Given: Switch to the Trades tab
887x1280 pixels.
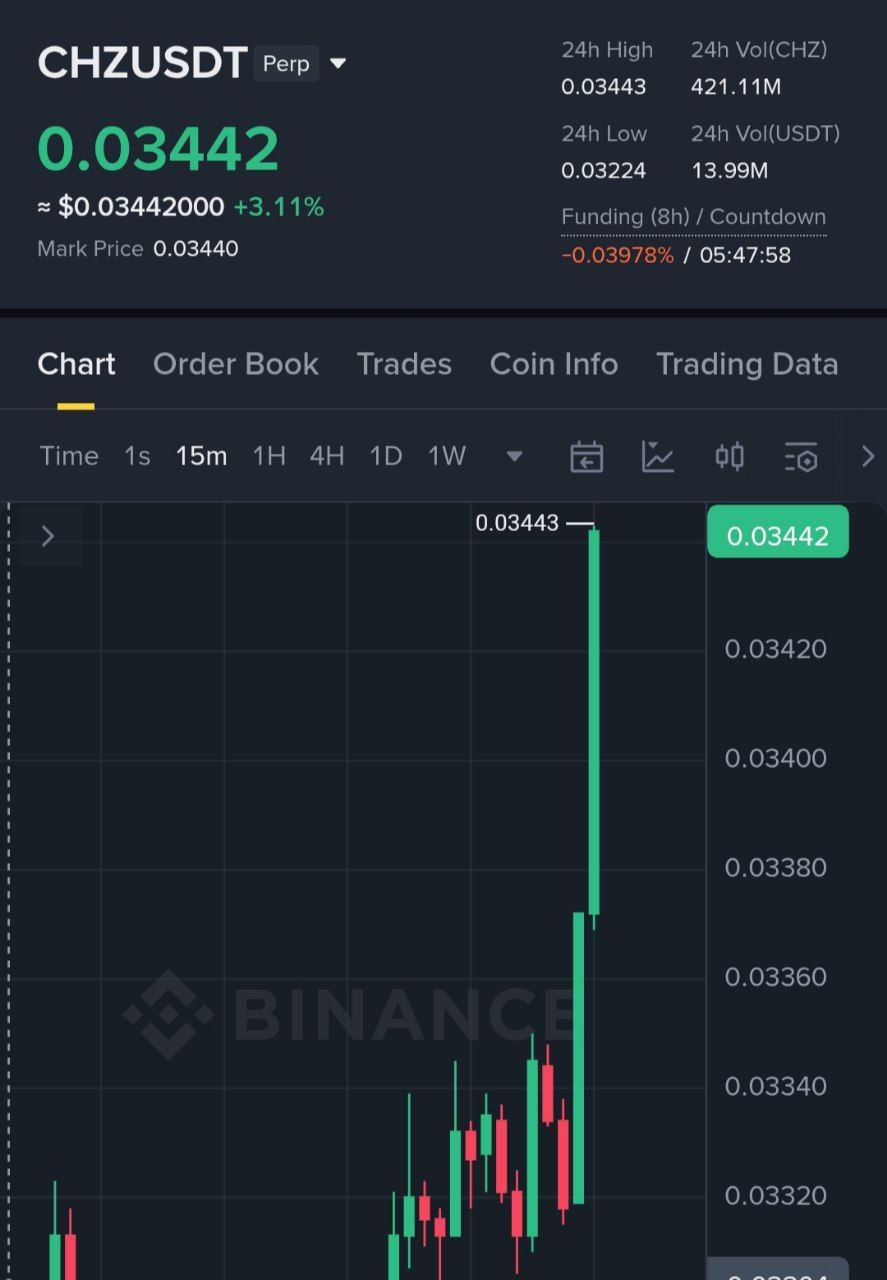Looking at the screenshot, I should point(404,364).
